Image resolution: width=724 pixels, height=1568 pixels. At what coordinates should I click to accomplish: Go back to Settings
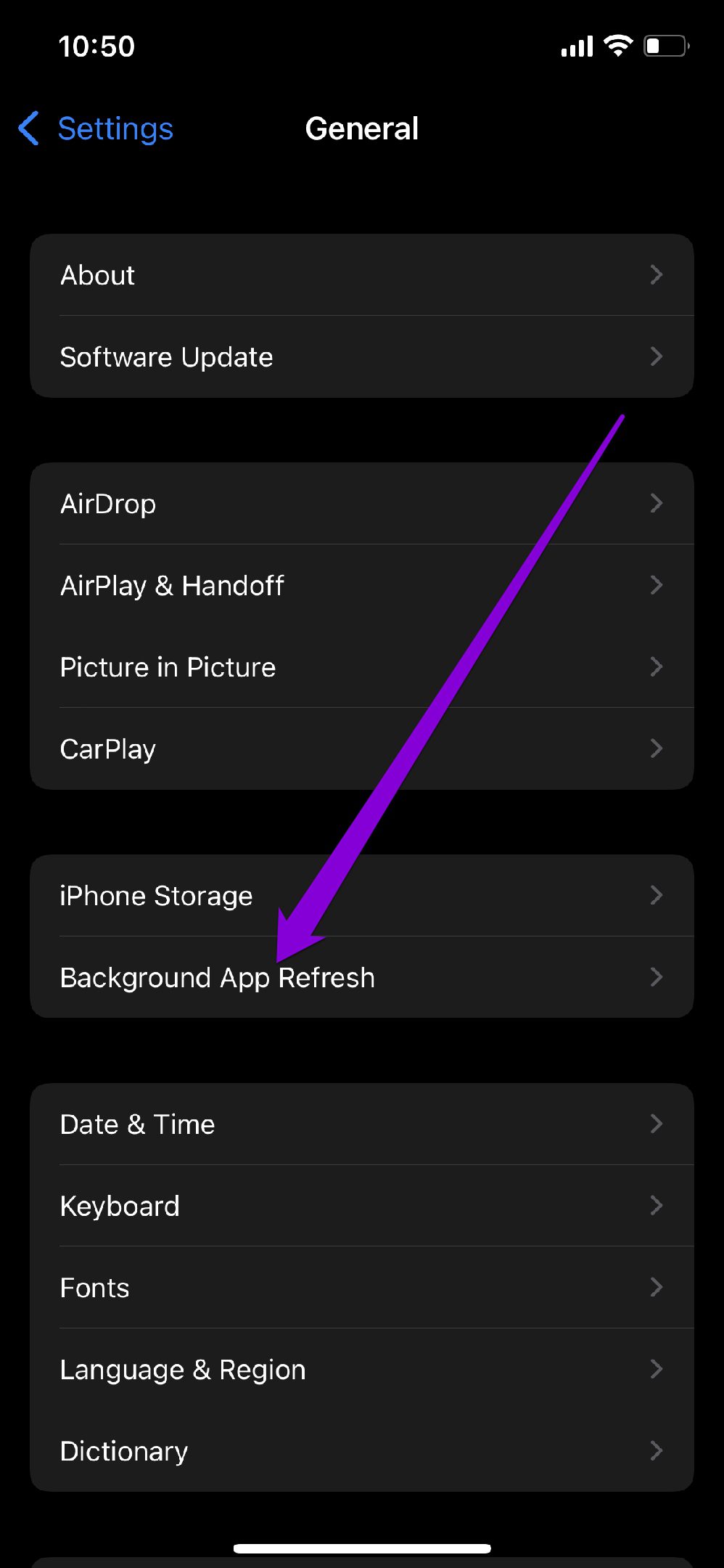tap(96, 129)
